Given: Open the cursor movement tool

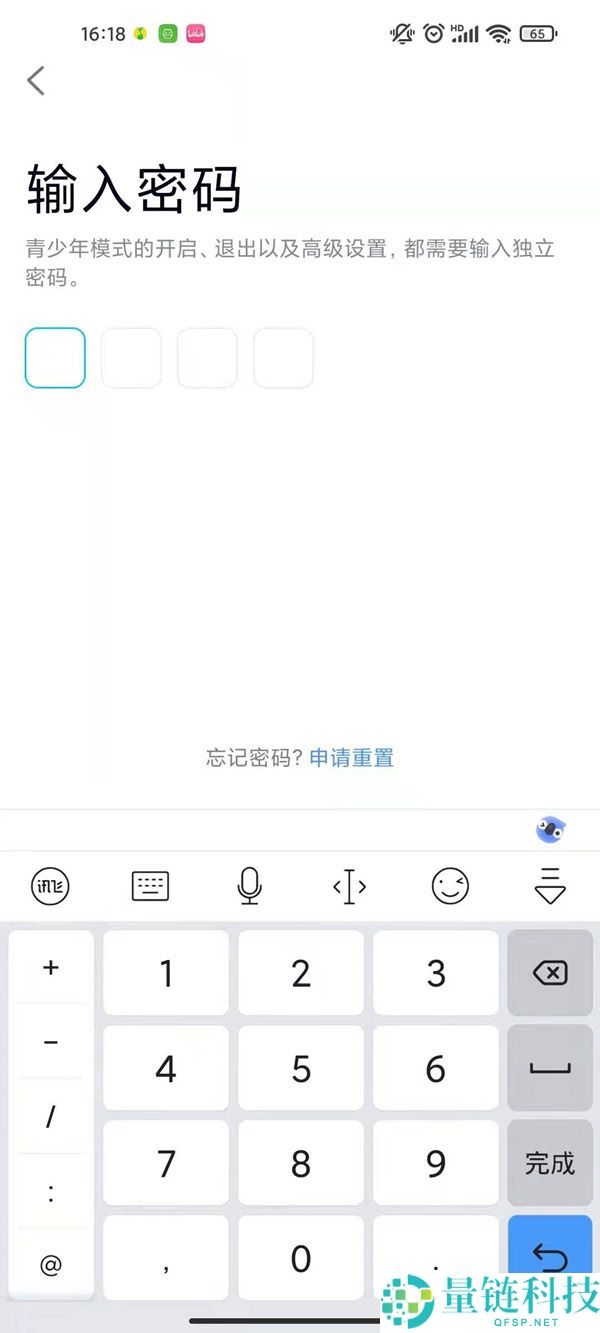Looking at the screenshot, I should tap(349, 886).
